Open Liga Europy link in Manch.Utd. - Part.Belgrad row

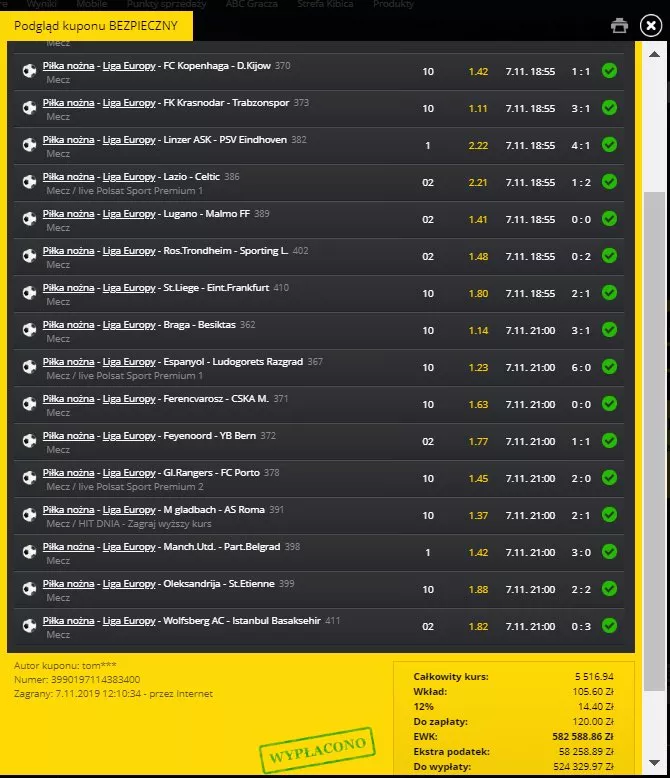pos(128,547)
